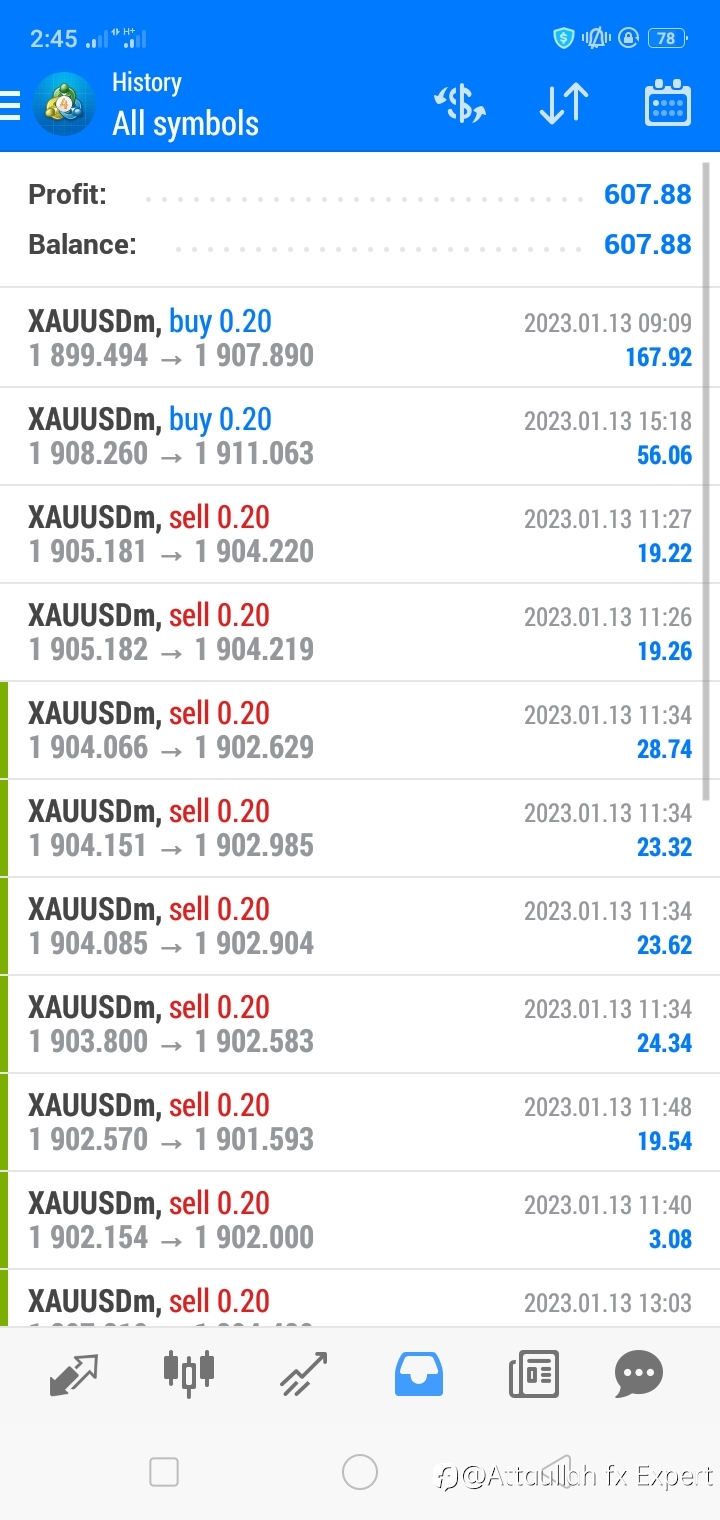Open the Chat messages tab

pos(639,1373)
